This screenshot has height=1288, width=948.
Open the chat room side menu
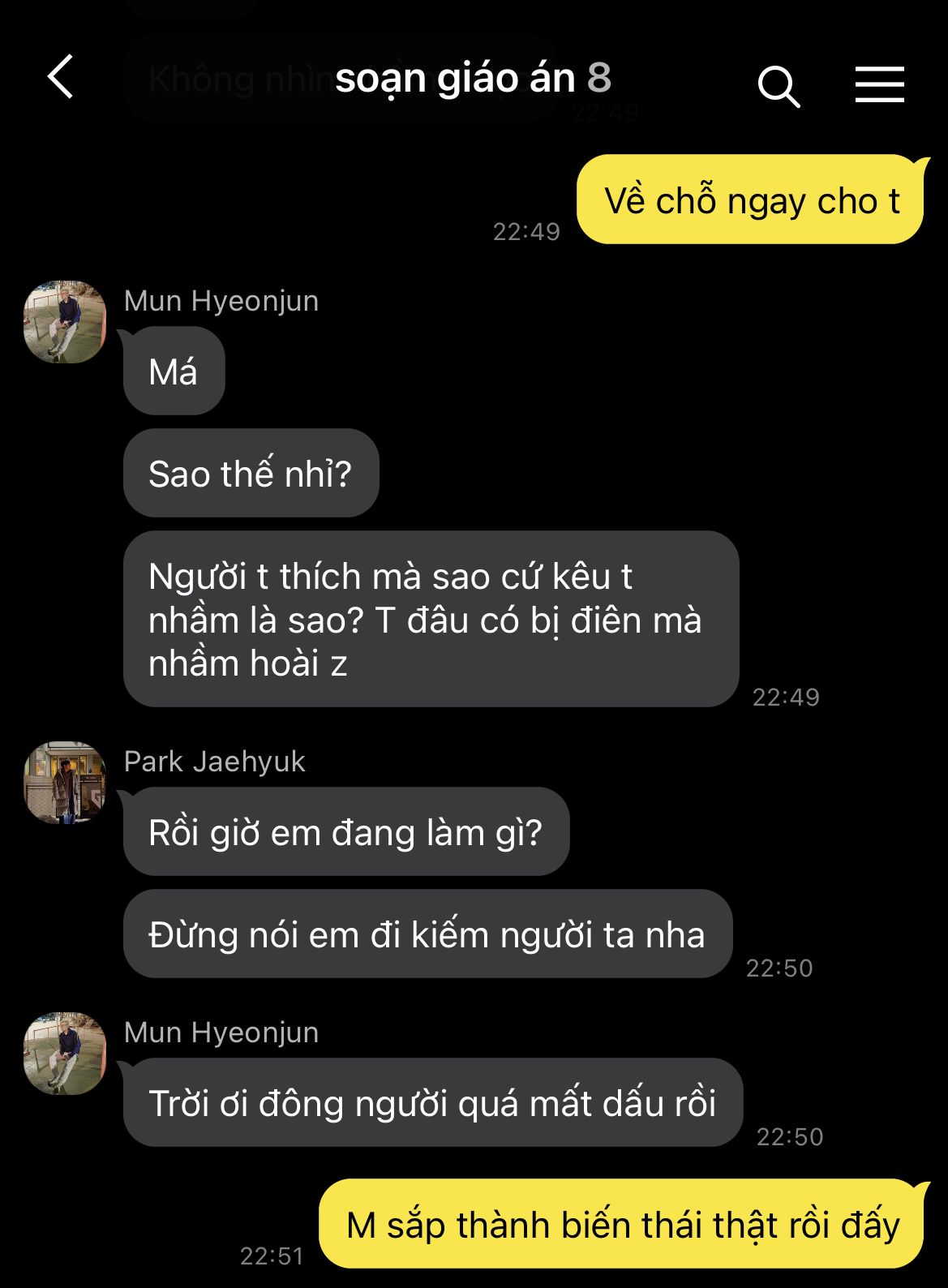point(880,84)
